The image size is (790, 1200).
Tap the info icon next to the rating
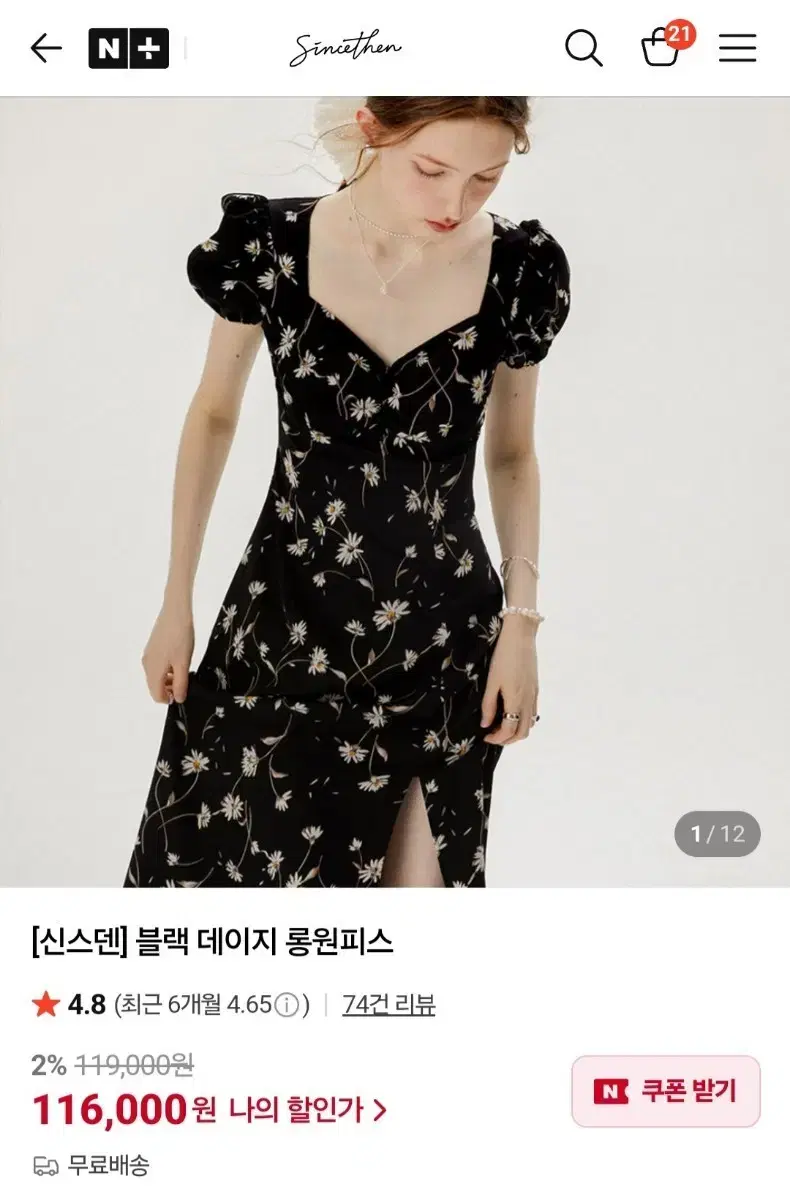tap(288, 1005)
